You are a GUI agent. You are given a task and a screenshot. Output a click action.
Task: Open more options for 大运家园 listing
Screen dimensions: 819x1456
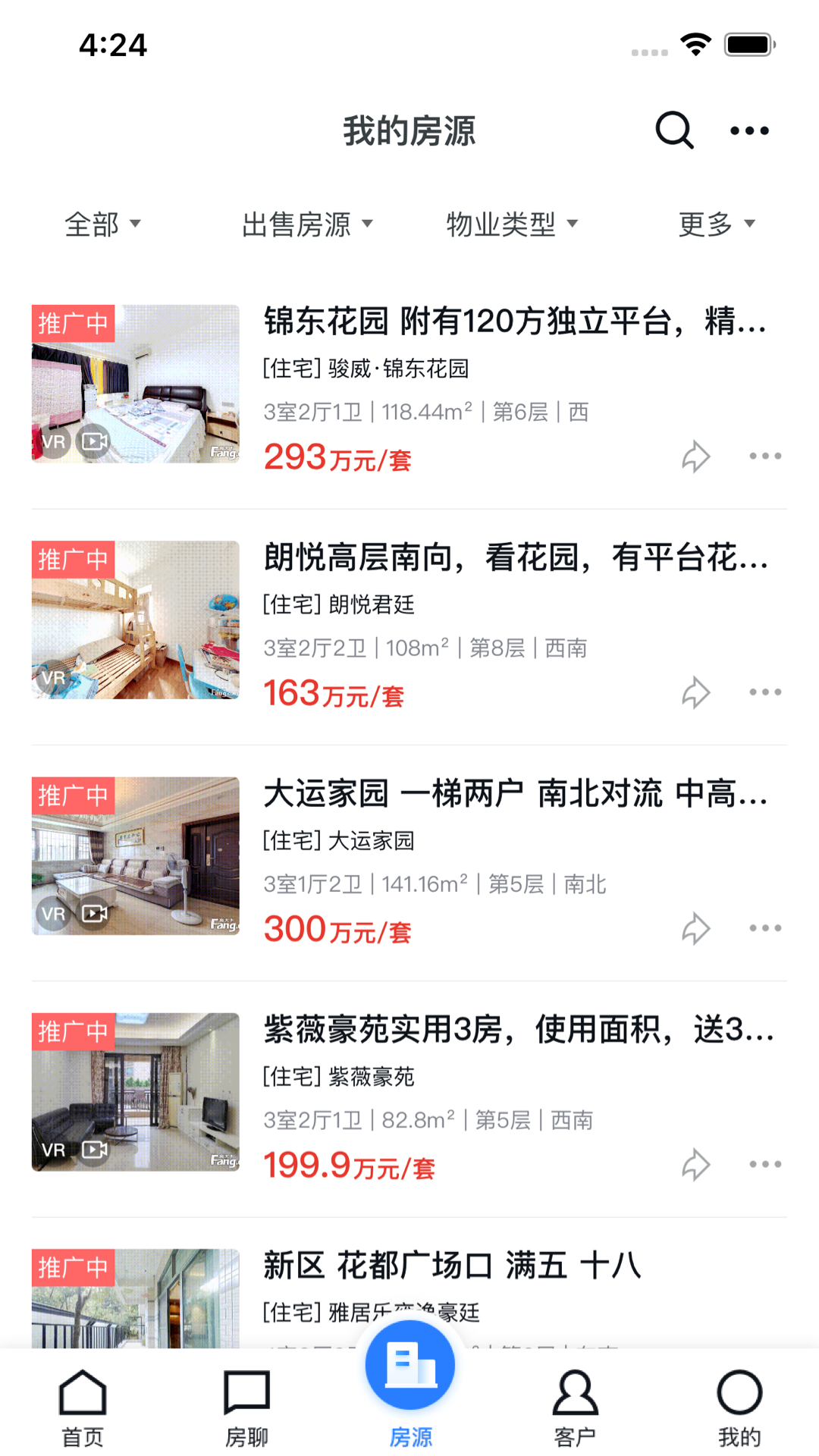[x=765, y=928]
